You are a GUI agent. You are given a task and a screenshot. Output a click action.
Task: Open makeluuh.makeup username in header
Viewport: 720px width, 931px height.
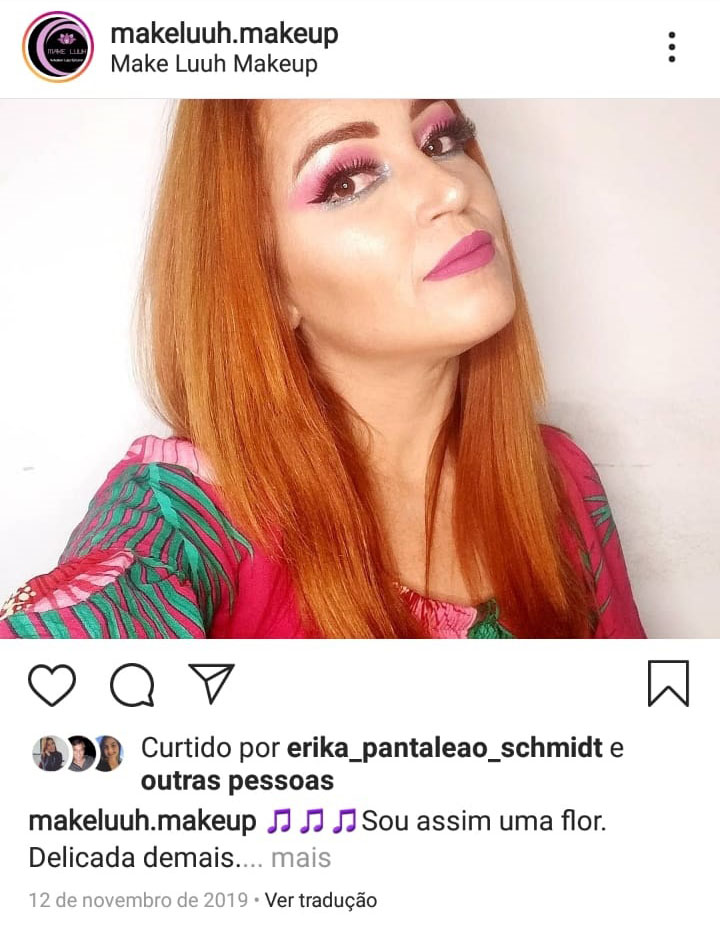(224, 33)
